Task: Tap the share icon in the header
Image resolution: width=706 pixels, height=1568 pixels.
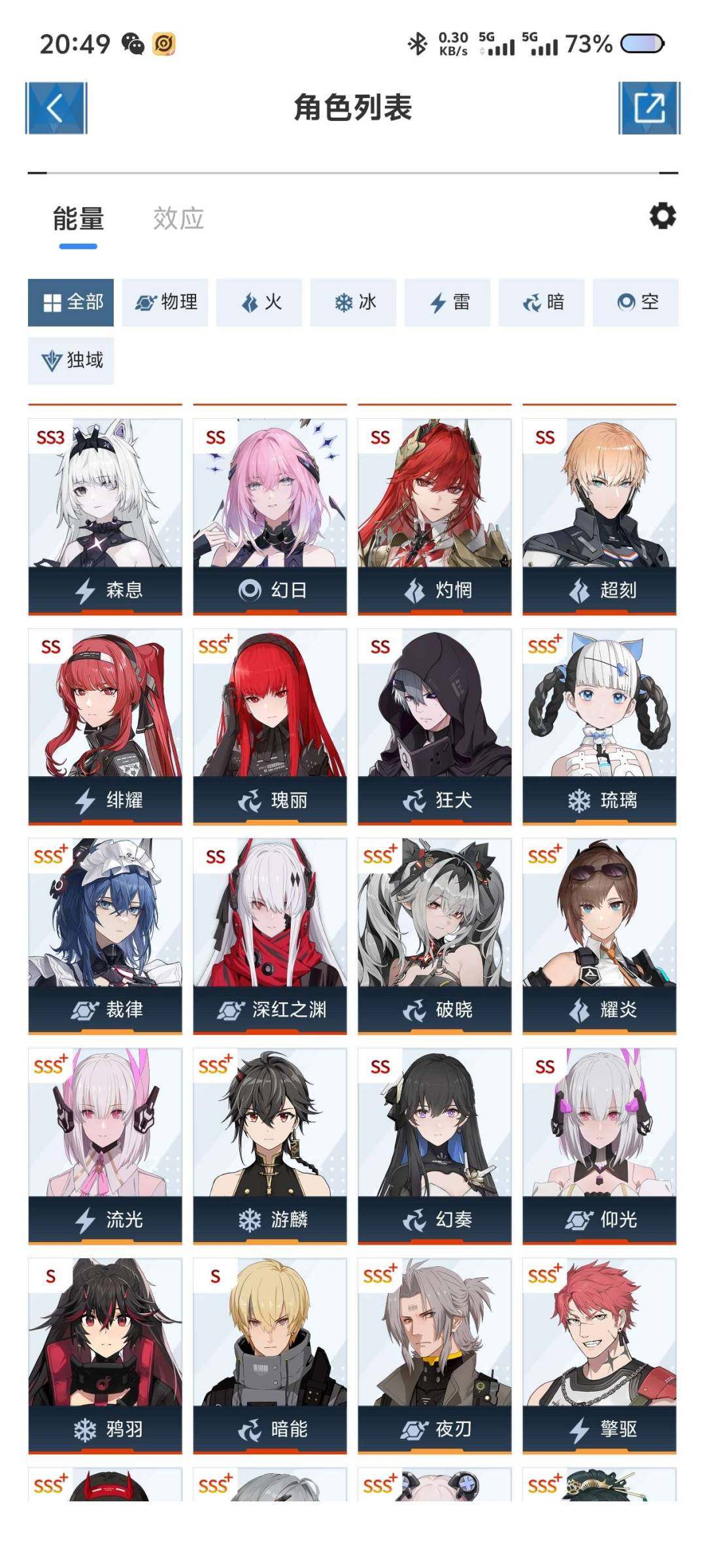Action: (649, 108)
